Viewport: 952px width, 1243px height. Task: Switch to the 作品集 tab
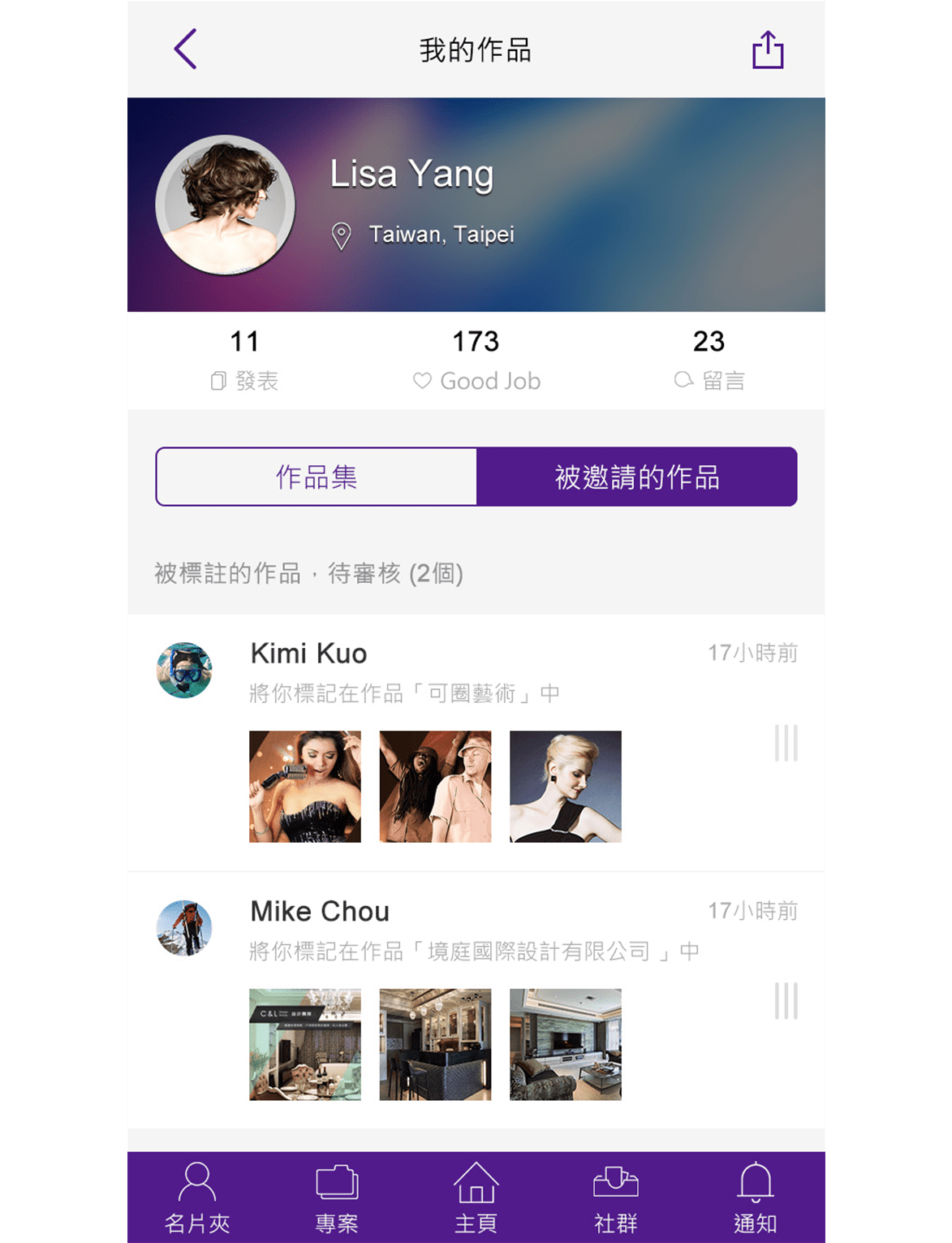tap(317, 477)
